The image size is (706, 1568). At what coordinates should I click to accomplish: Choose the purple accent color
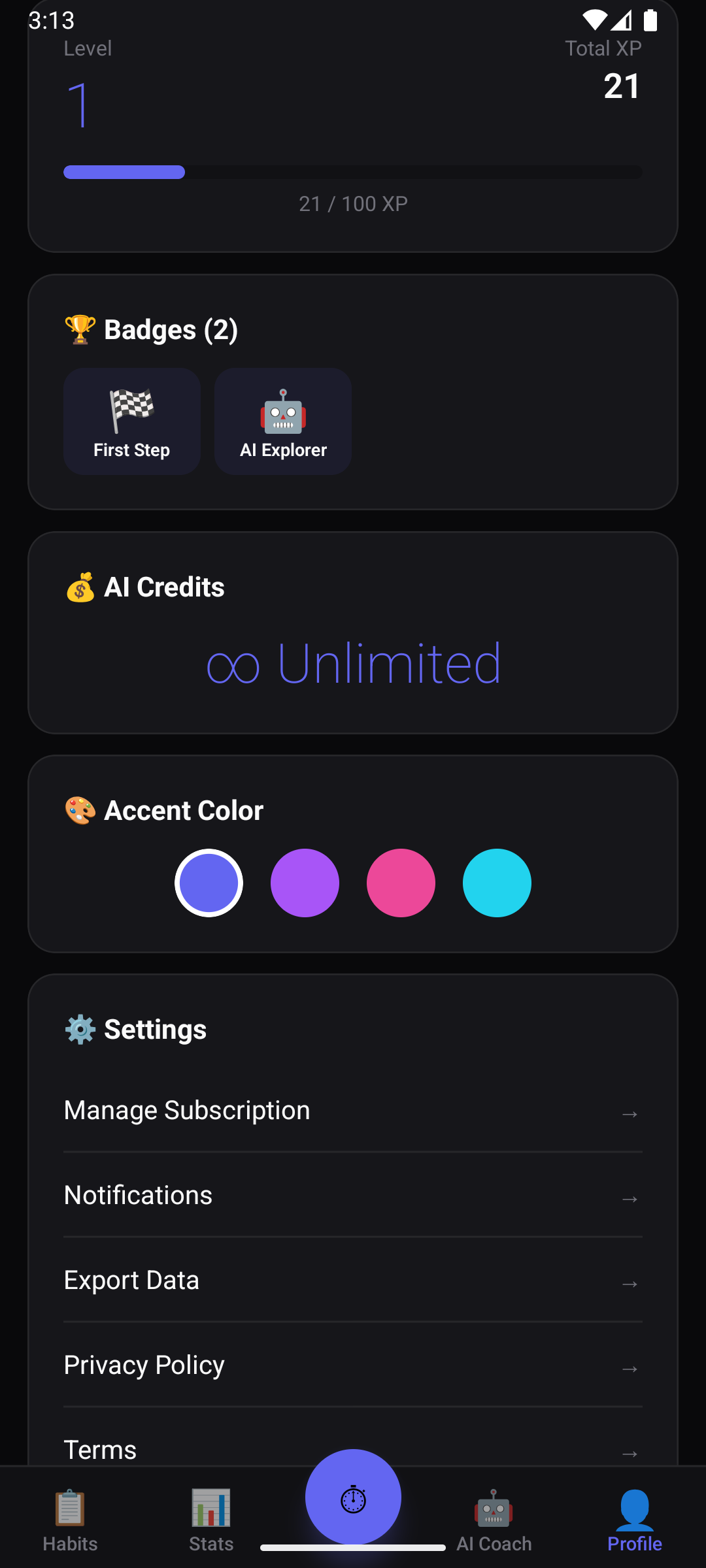[305, 883]
